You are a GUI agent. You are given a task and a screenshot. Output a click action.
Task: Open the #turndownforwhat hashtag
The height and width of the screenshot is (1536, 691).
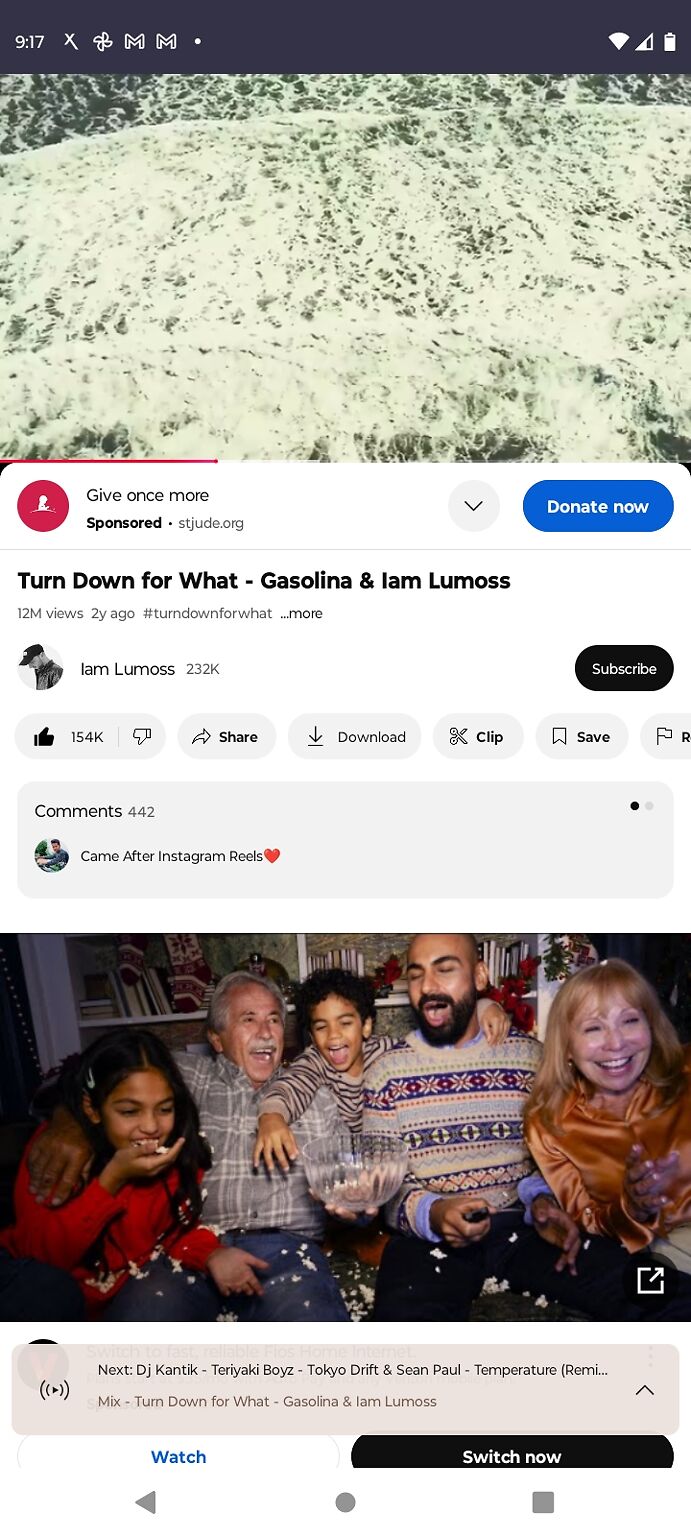208,613
